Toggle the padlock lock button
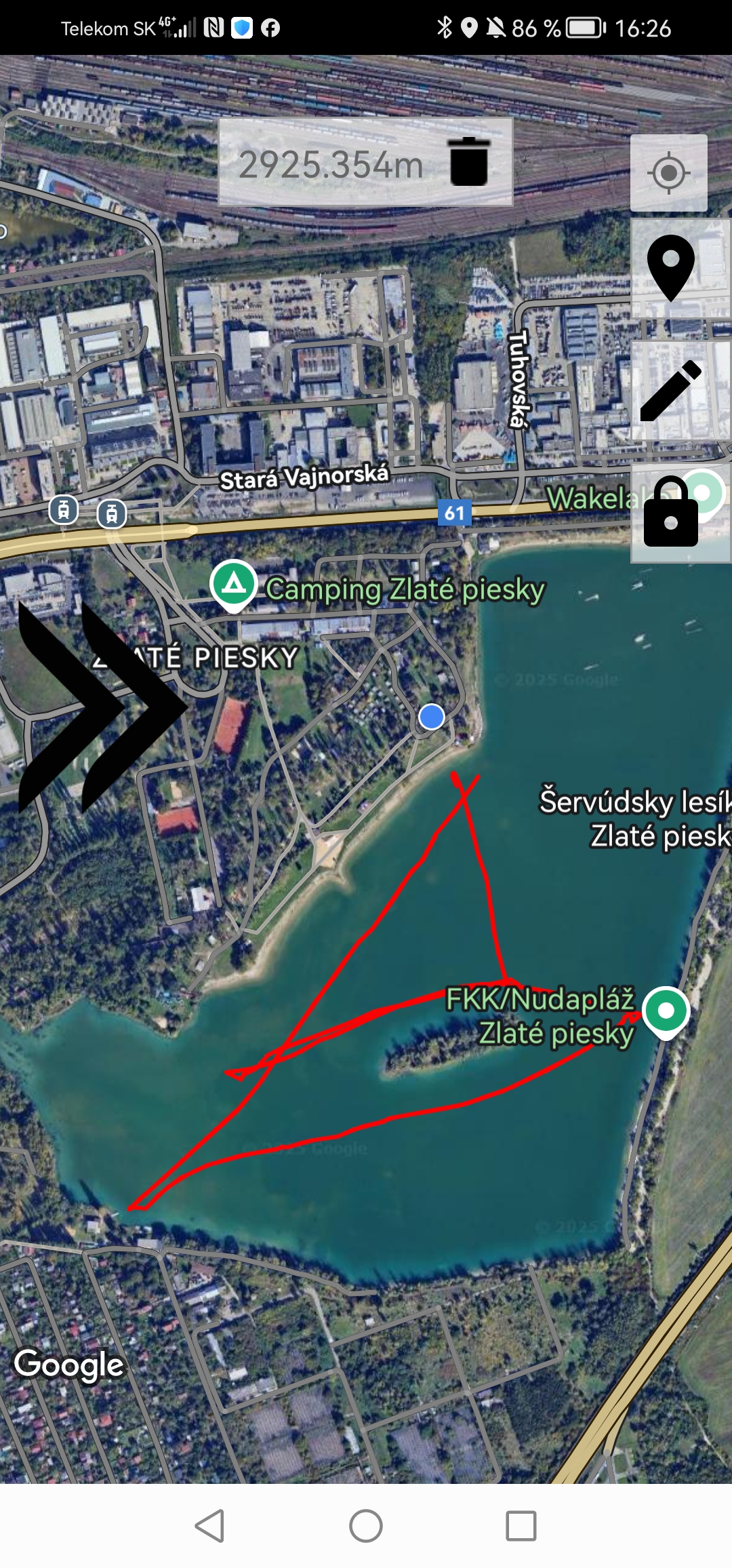The height and width of the screenshot is (1568, 732). [670, 513]
